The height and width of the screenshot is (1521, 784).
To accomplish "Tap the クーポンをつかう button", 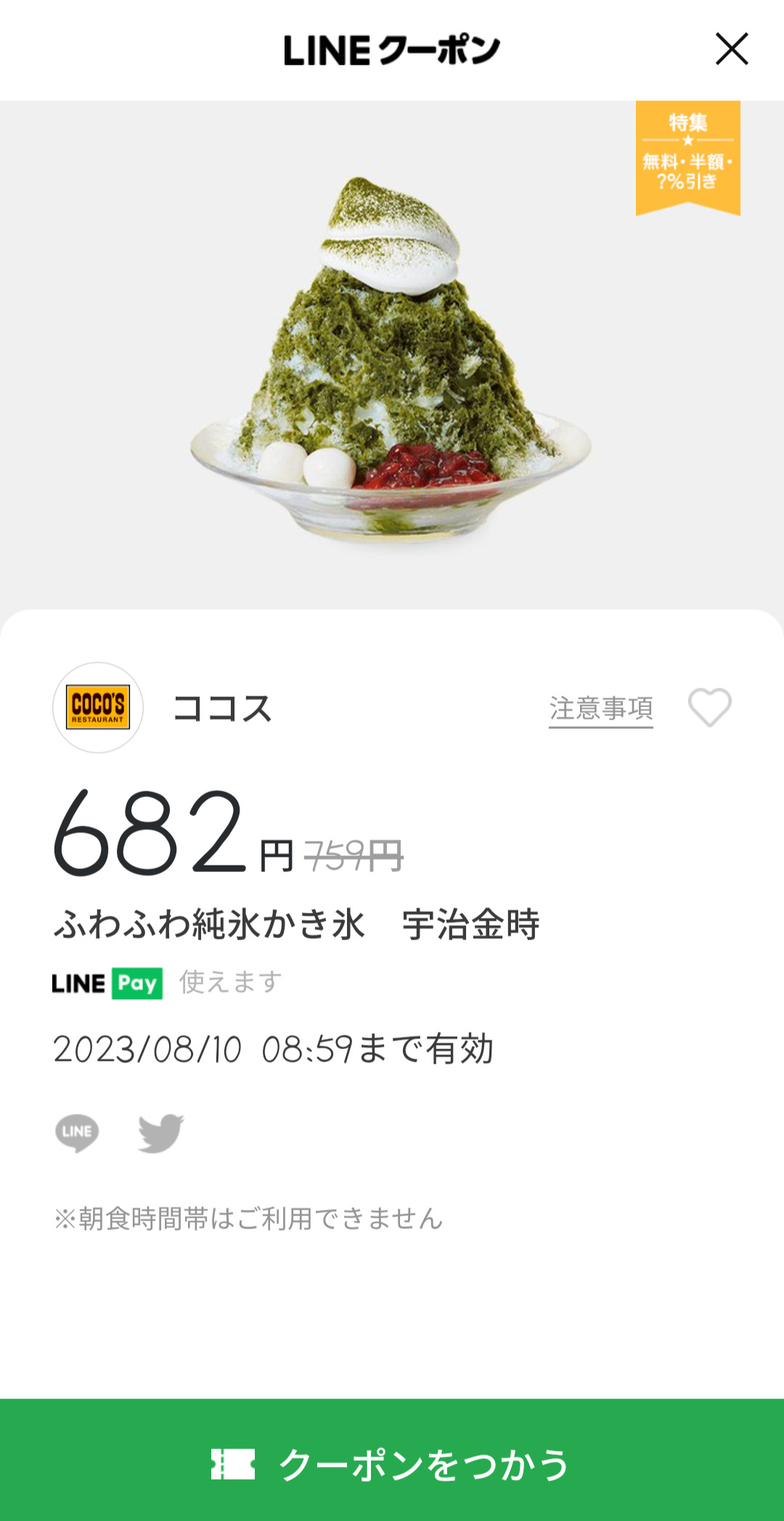I will 392,1463.
